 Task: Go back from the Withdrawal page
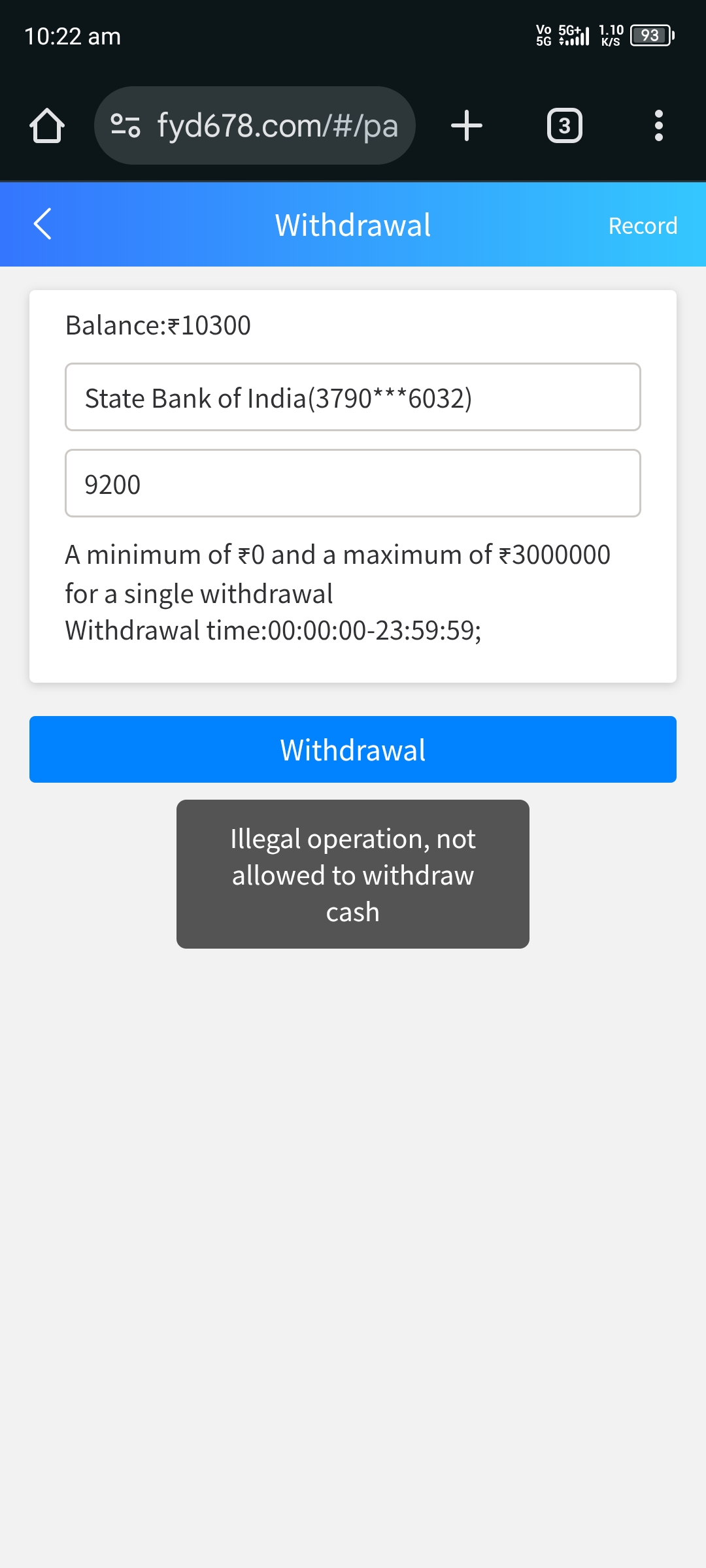tap(43, 224)
